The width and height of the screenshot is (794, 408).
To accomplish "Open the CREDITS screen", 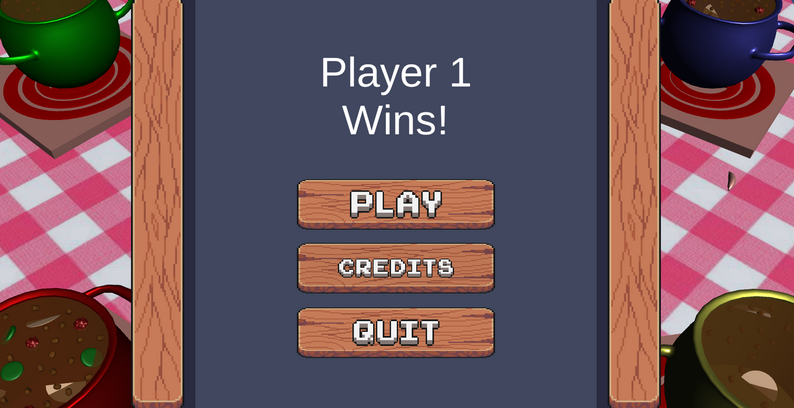I will 396,268.
